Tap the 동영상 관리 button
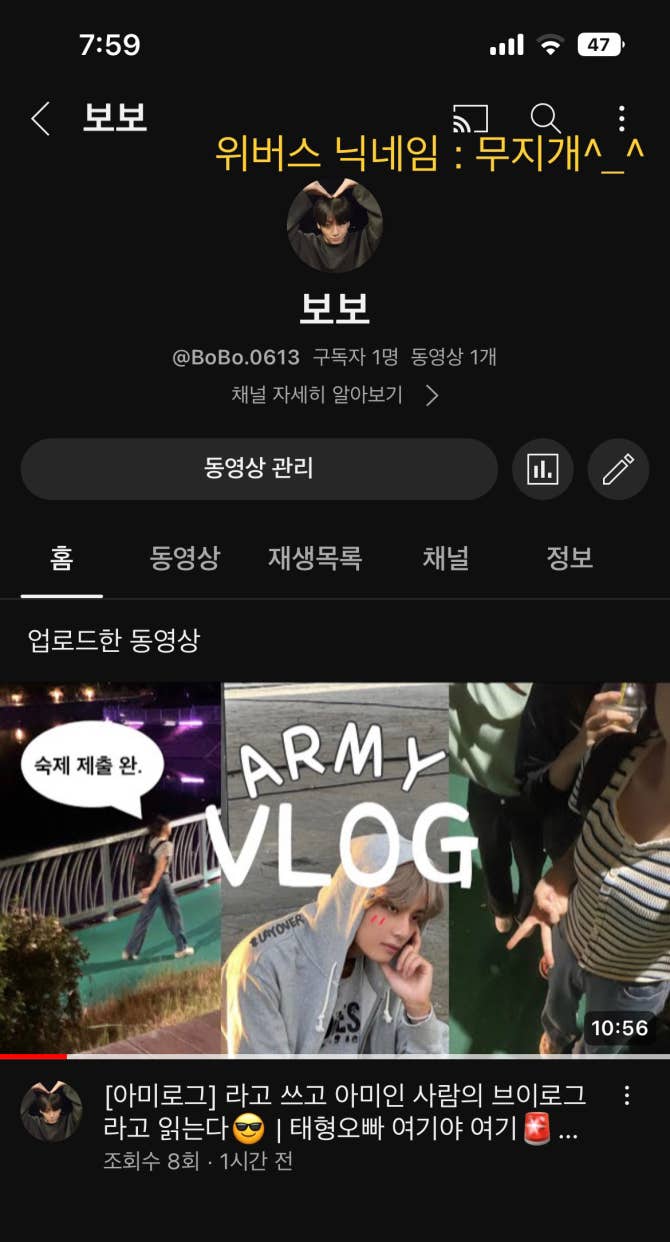 pyautogui.click(x=259, y=468)
